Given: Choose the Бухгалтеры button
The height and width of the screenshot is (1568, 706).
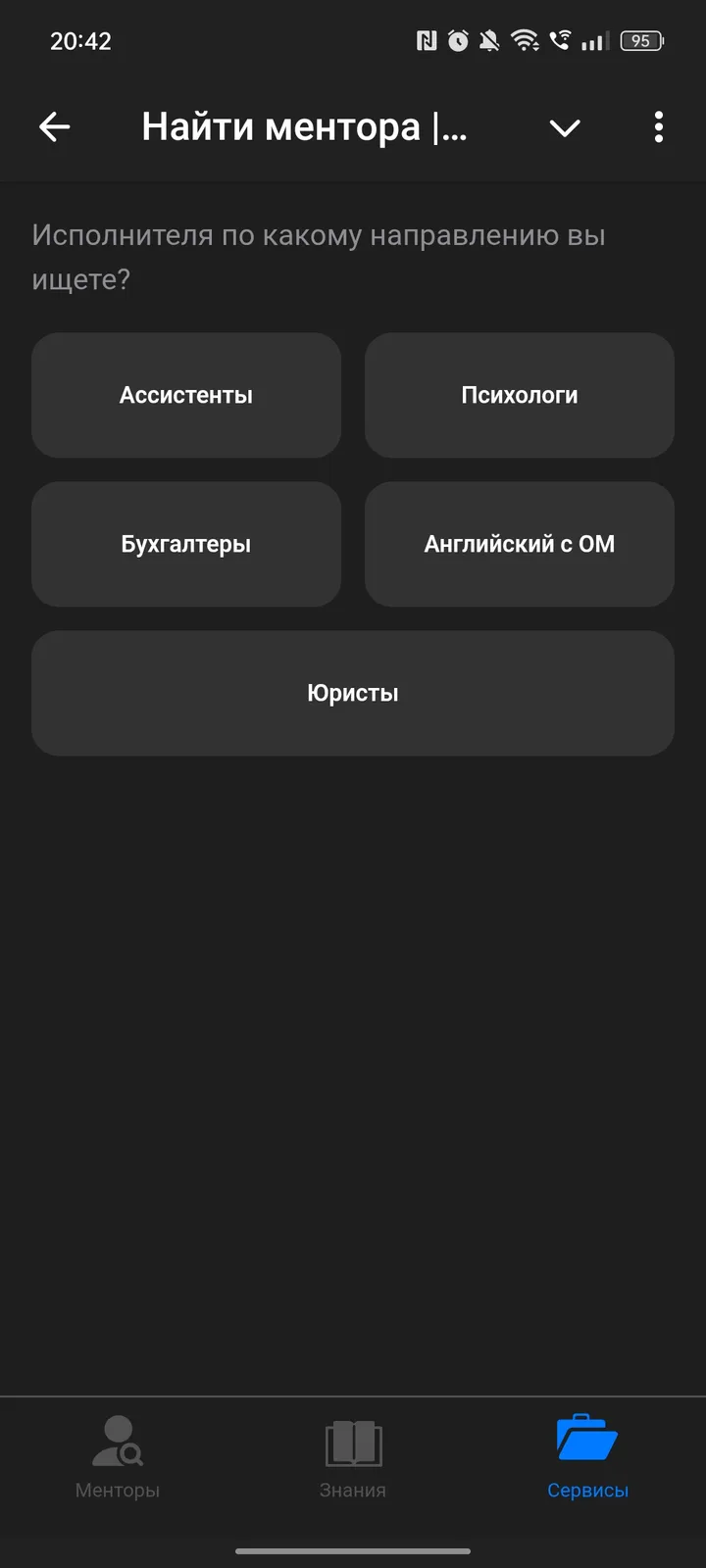Looking at the screenshot, I should click(186, 544).
